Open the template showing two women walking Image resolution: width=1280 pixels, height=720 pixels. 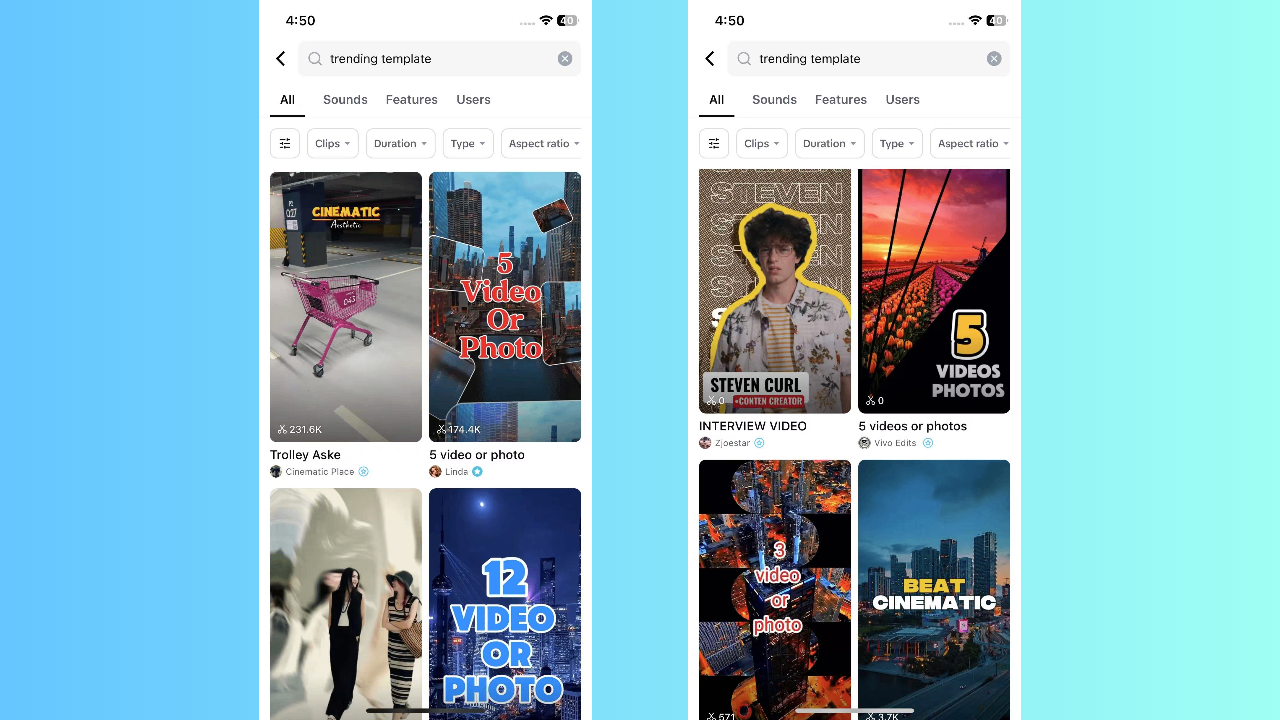pos(345,600)
